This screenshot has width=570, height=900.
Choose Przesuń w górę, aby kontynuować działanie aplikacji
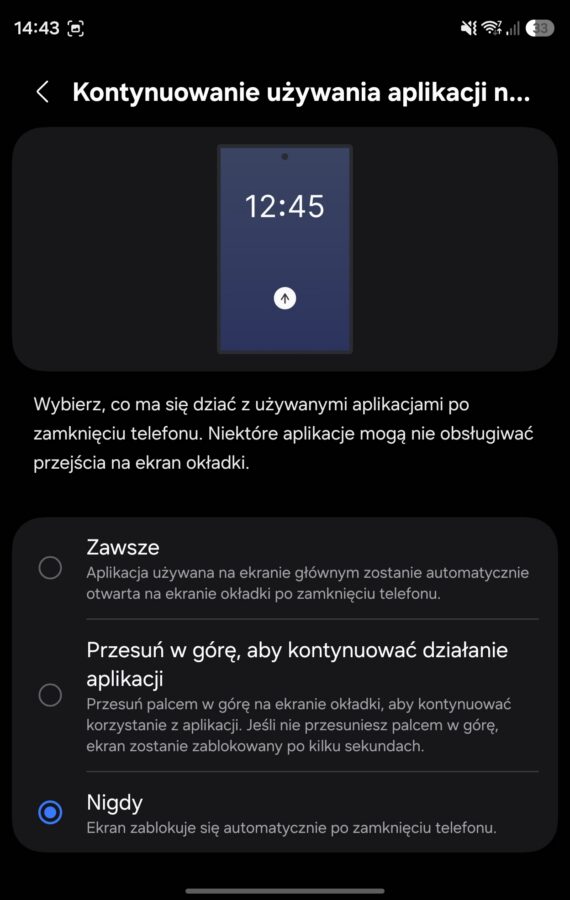(285, 696)
